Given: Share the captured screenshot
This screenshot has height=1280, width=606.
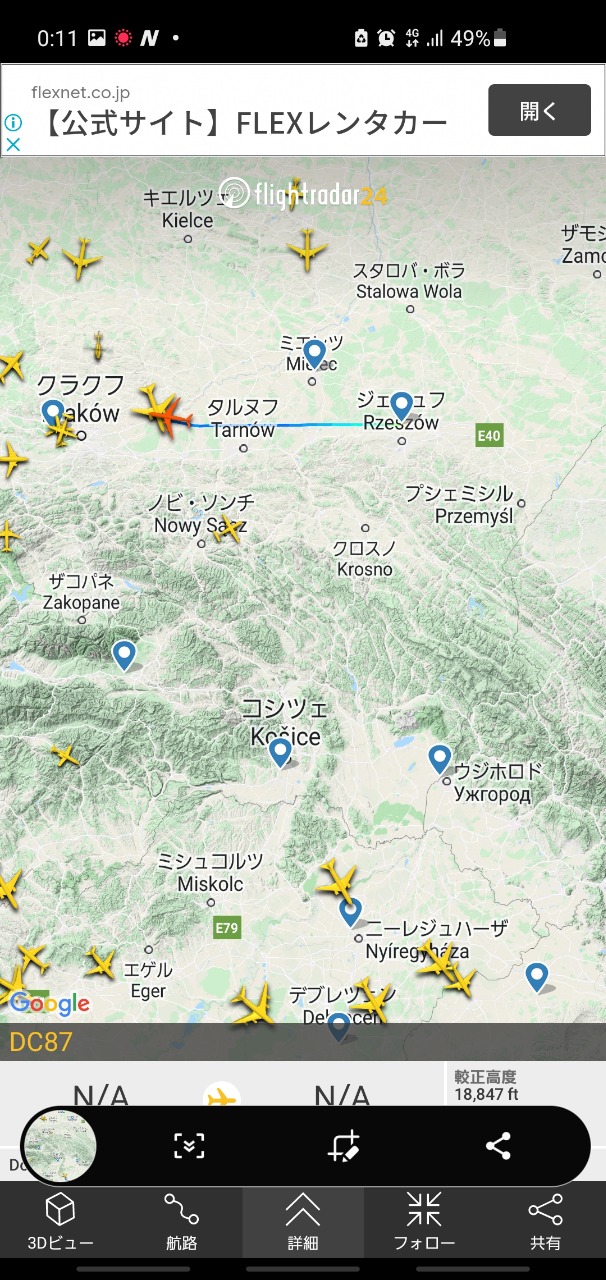Looking at the screenshot, I should click(x=498, y=1146).
